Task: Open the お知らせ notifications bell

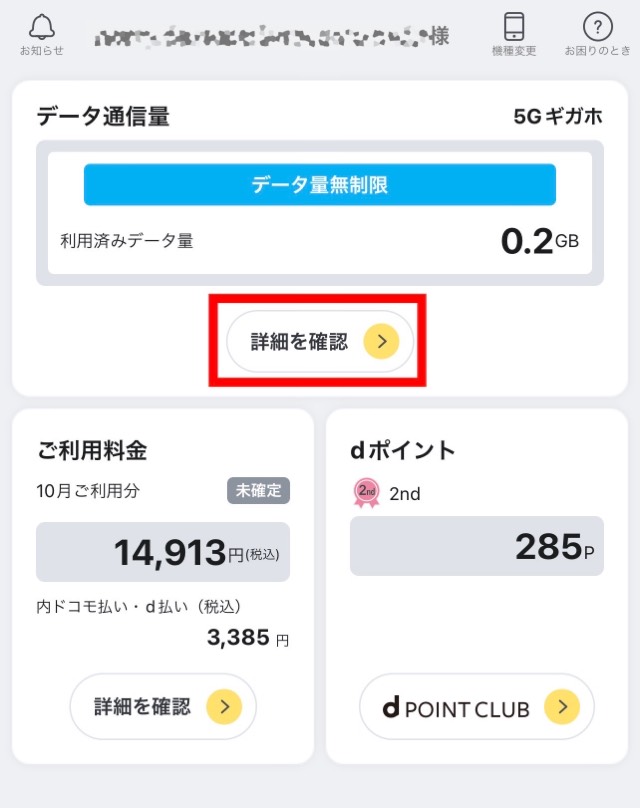Action: 42,34
